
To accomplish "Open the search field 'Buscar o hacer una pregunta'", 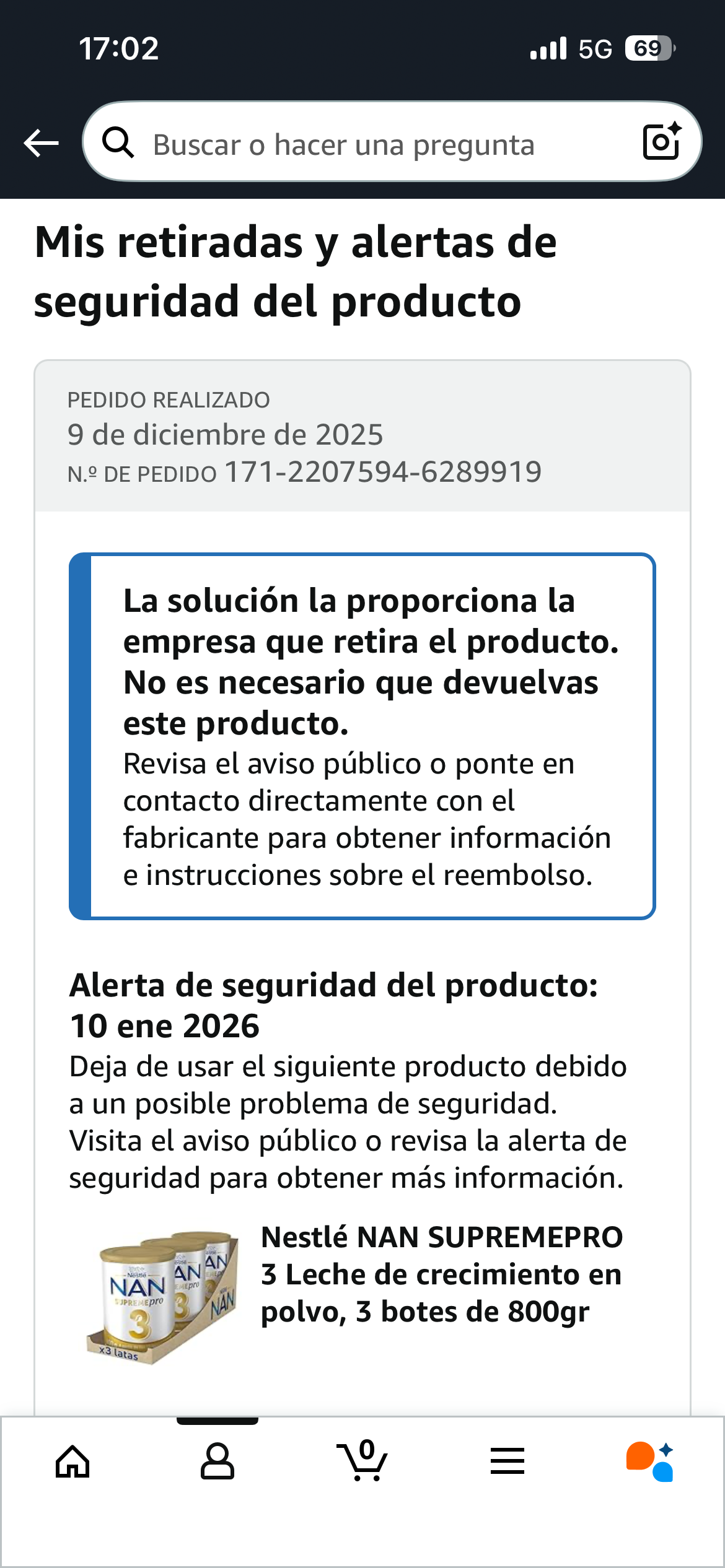I will pos(372,144).
